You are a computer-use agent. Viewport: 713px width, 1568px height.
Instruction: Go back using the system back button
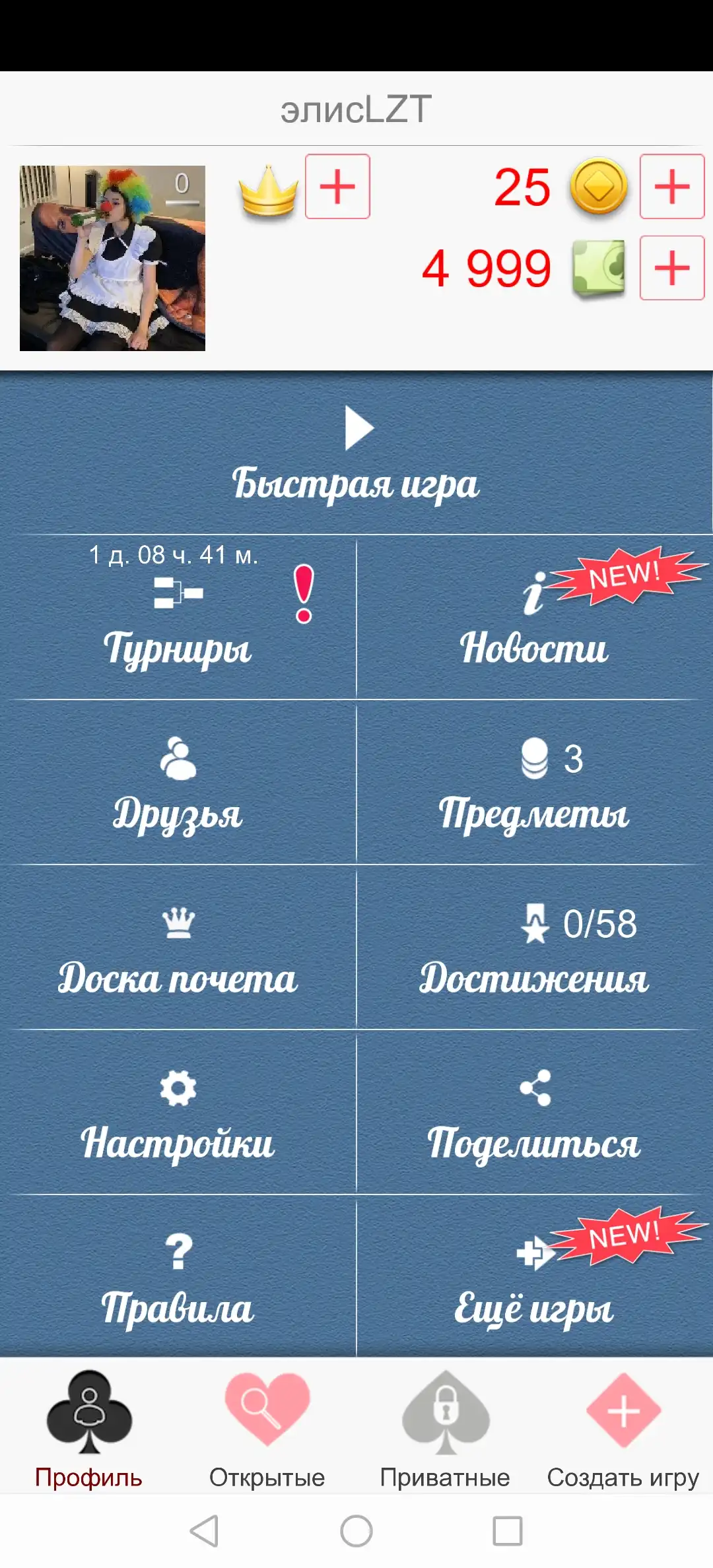click(205, 1531)
